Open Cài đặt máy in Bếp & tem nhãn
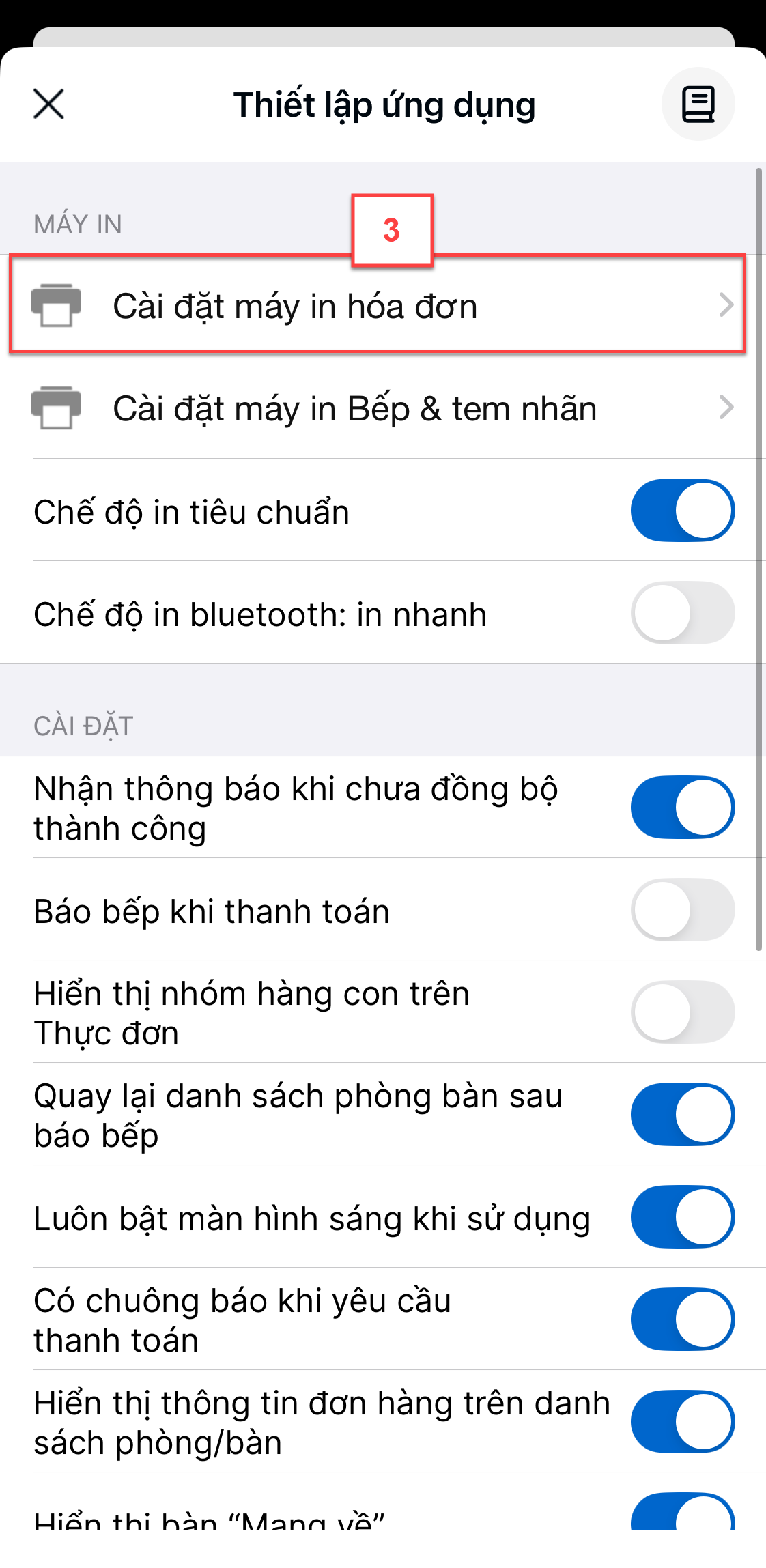The height and width of the screenshot is (1568, 766). pos(383,408)
